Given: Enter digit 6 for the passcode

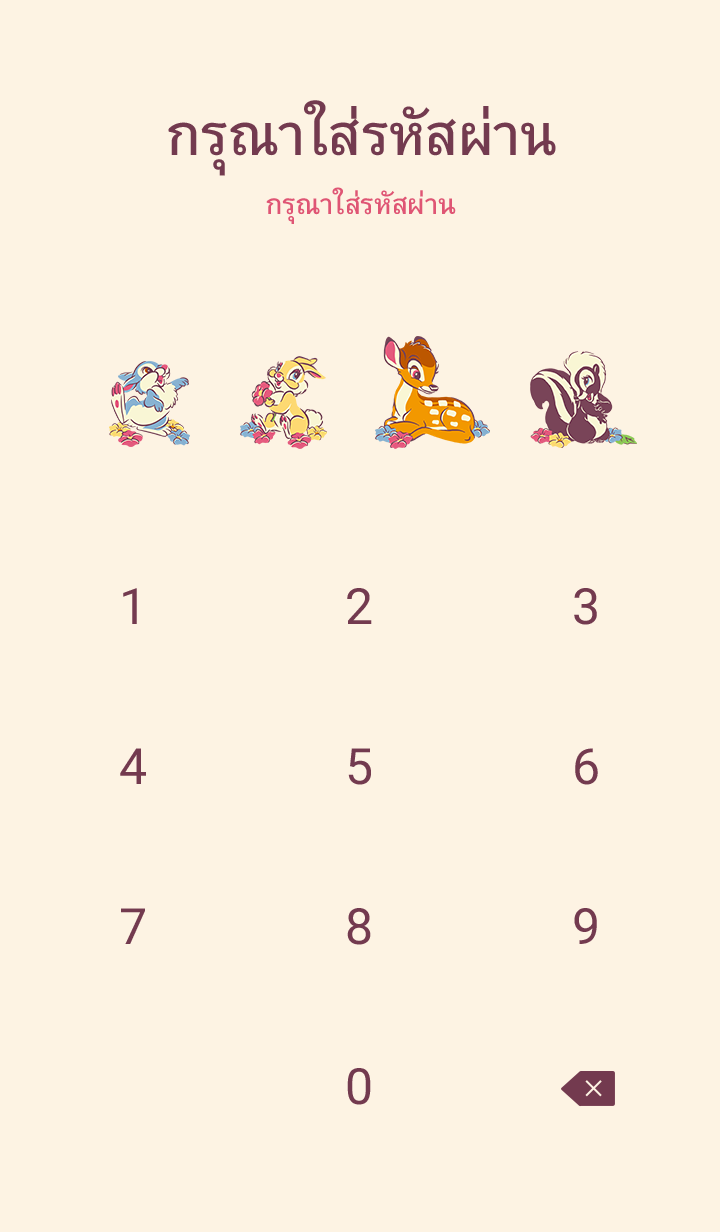Looking at the screenshot, I should coord(585,767).
